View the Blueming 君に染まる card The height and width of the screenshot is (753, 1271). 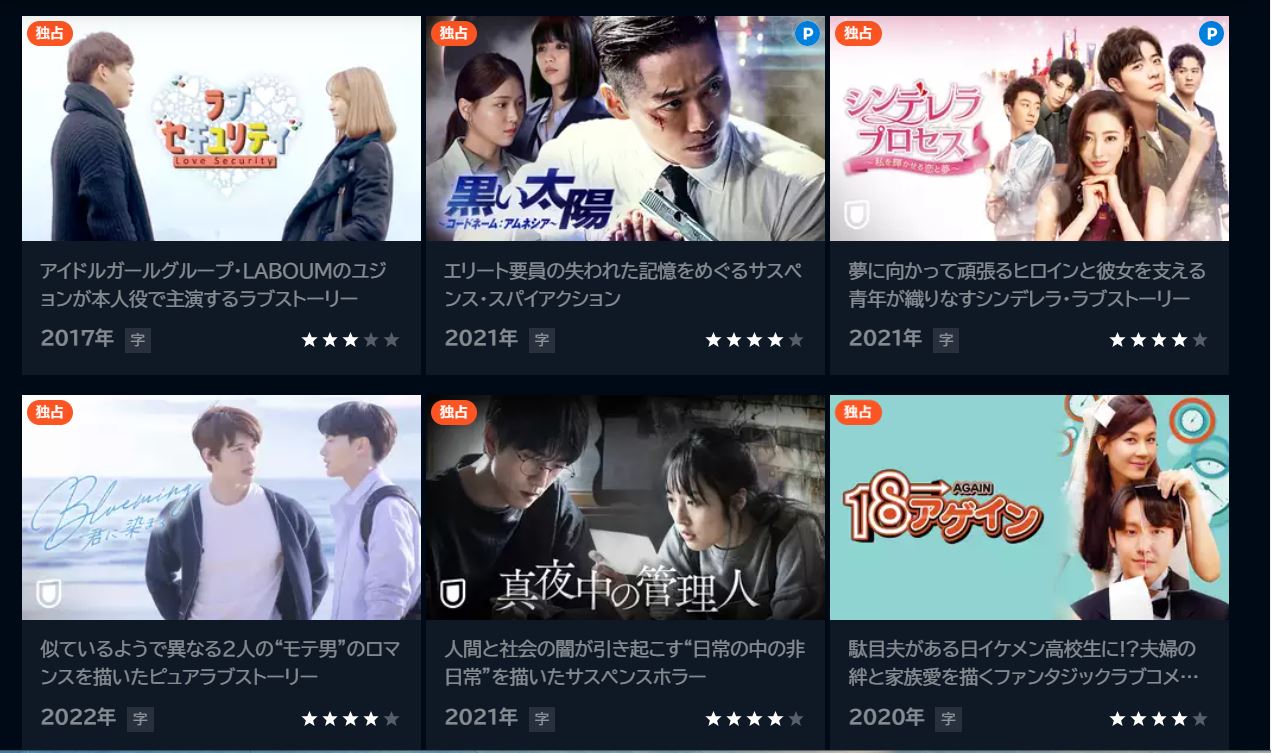(221, 508)
